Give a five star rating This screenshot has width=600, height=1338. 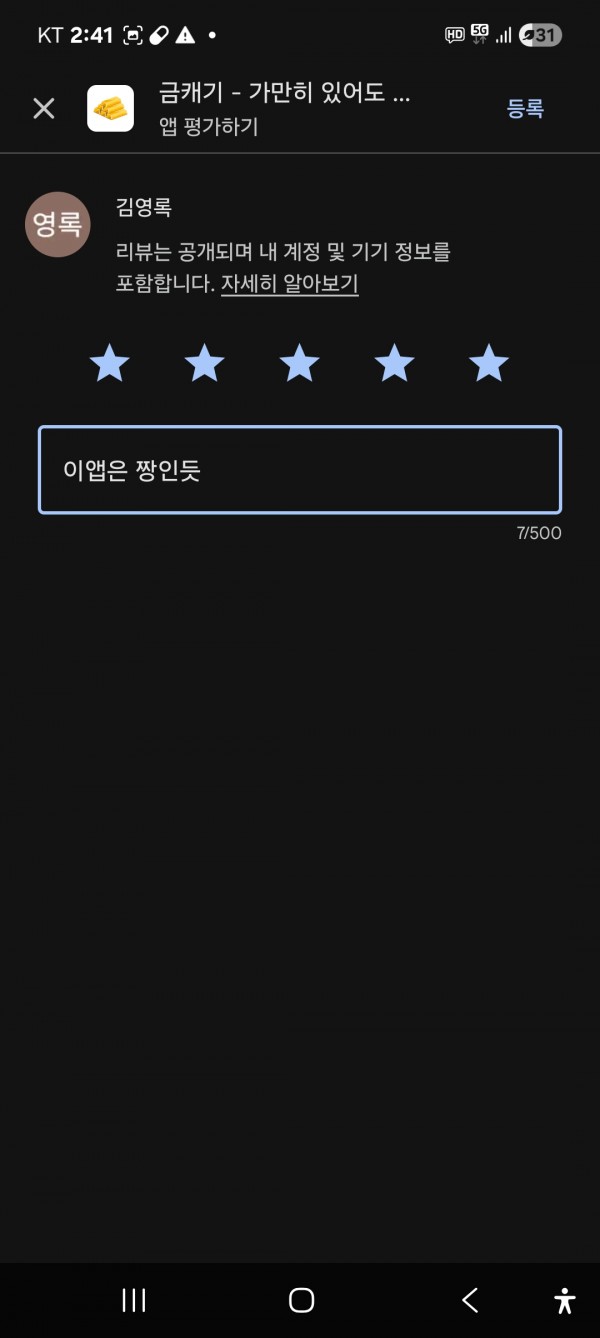(x=489, y=363)
